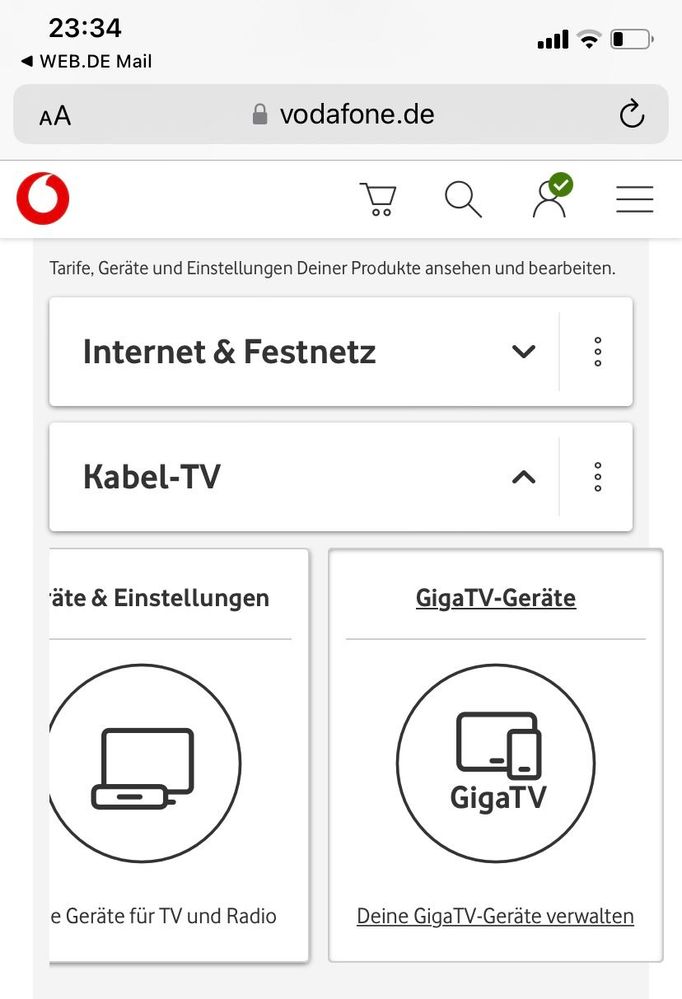Open the account profile icon
Image resolution: width=682 pixels, height=999 pixels.
tap(549, 197)
